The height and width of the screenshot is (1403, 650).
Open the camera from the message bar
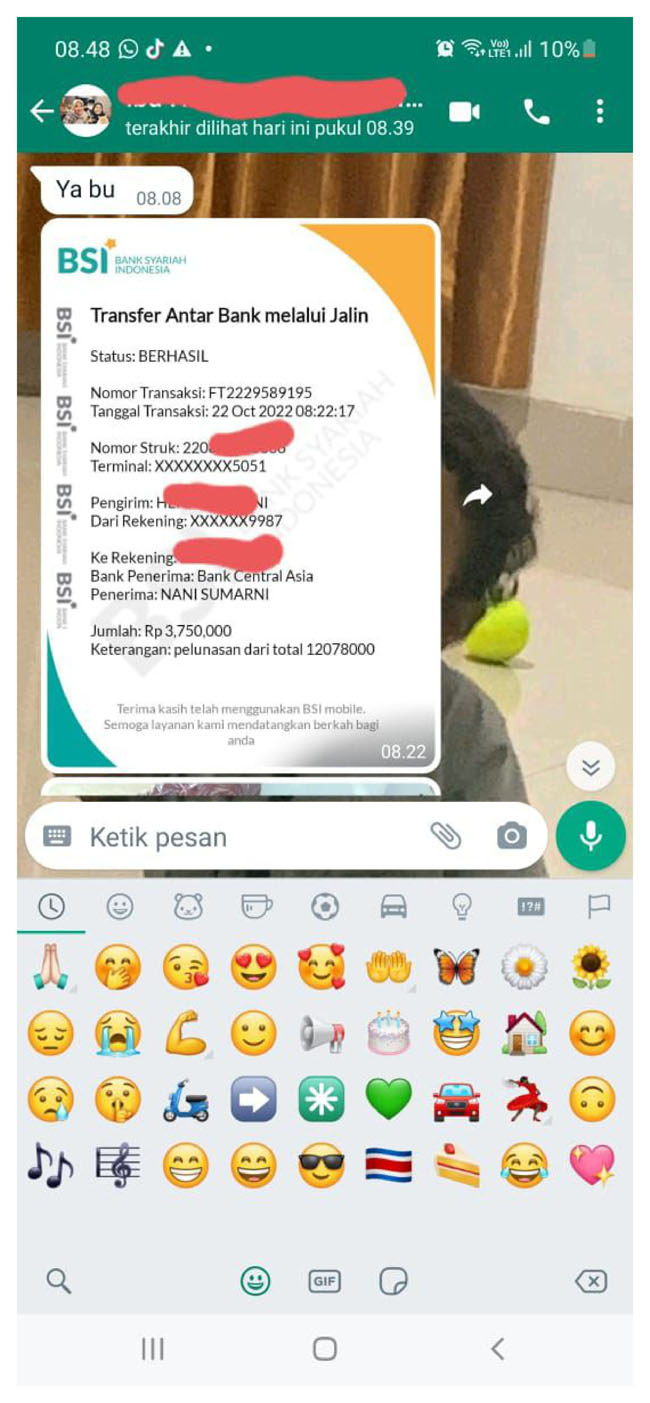(512, 836)
